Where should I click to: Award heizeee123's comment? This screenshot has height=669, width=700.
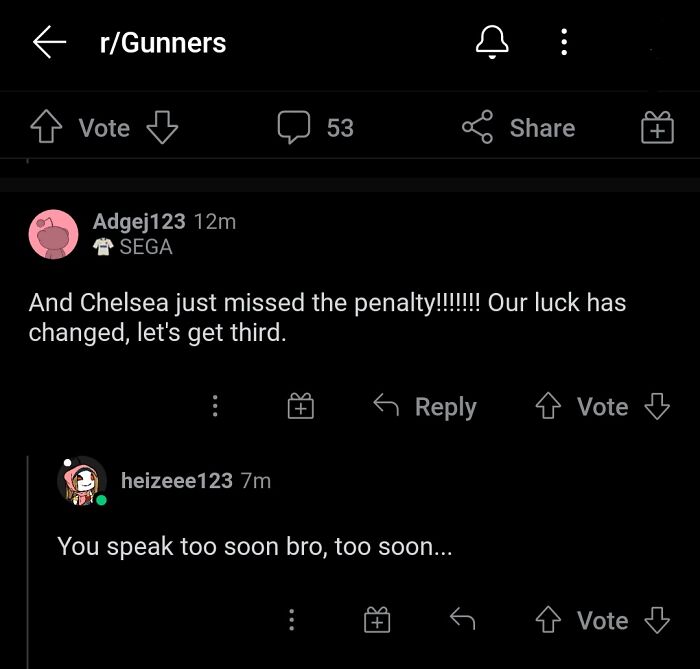[376, 621]
